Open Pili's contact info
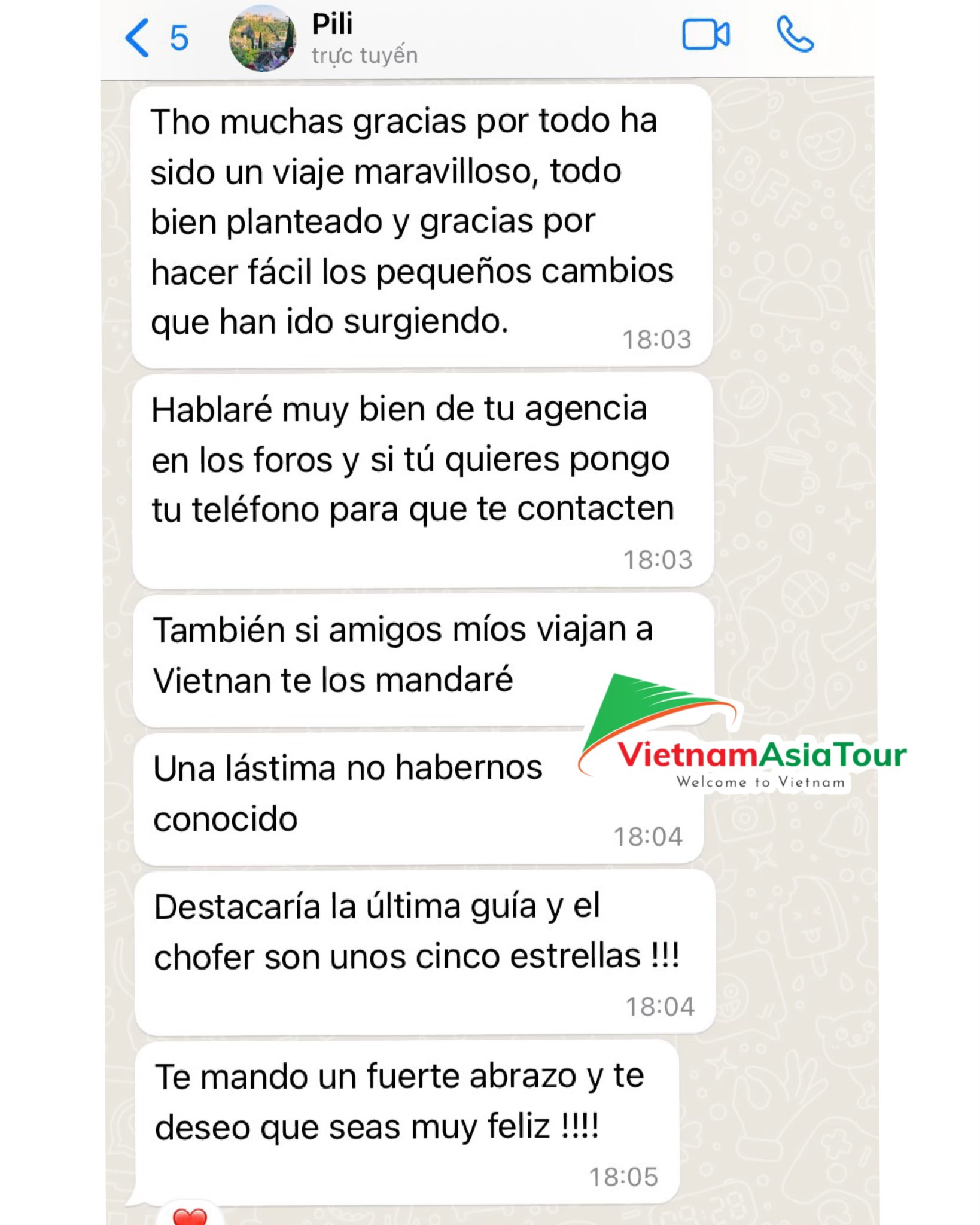This screenshot has height=1225, width=980. tap(332, 38)
